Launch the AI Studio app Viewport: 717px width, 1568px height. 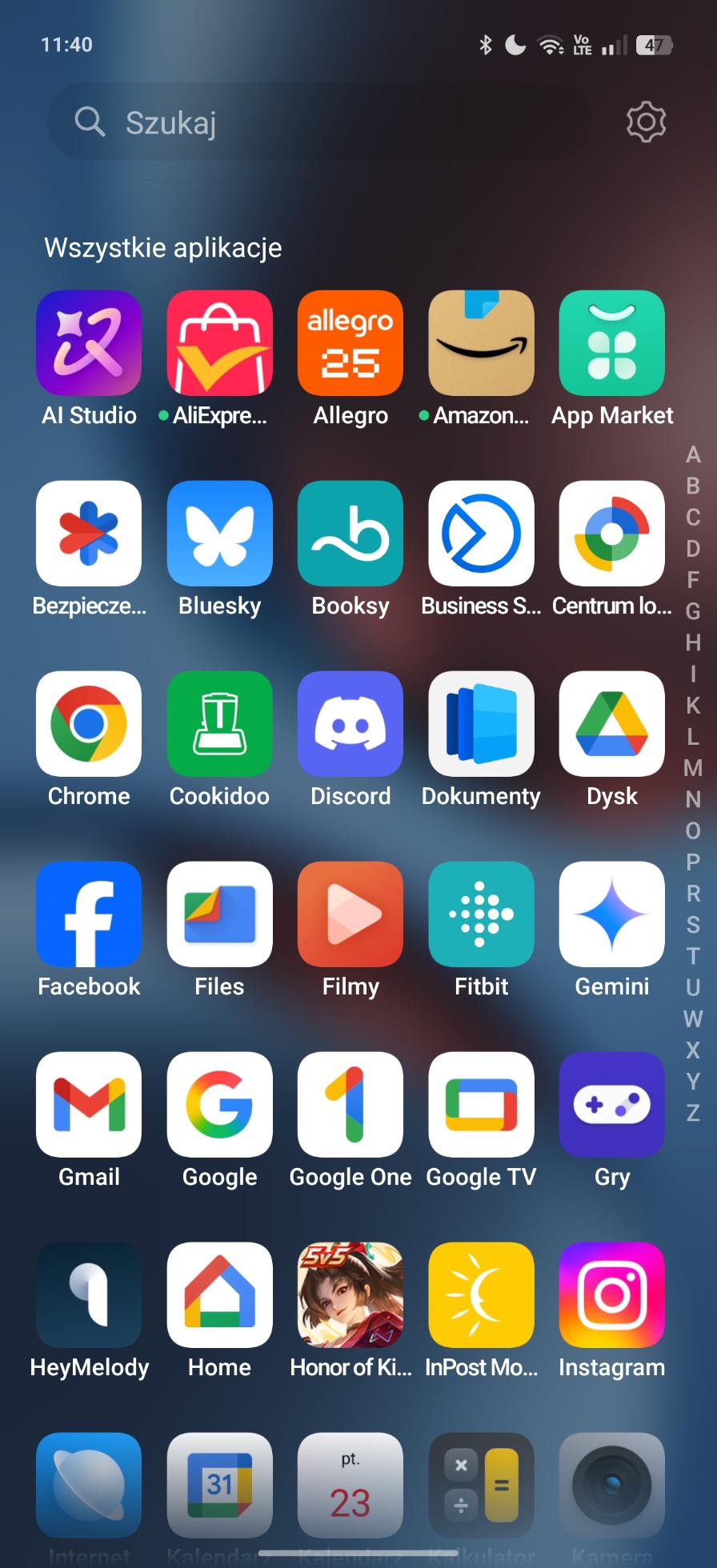[89, 343]
